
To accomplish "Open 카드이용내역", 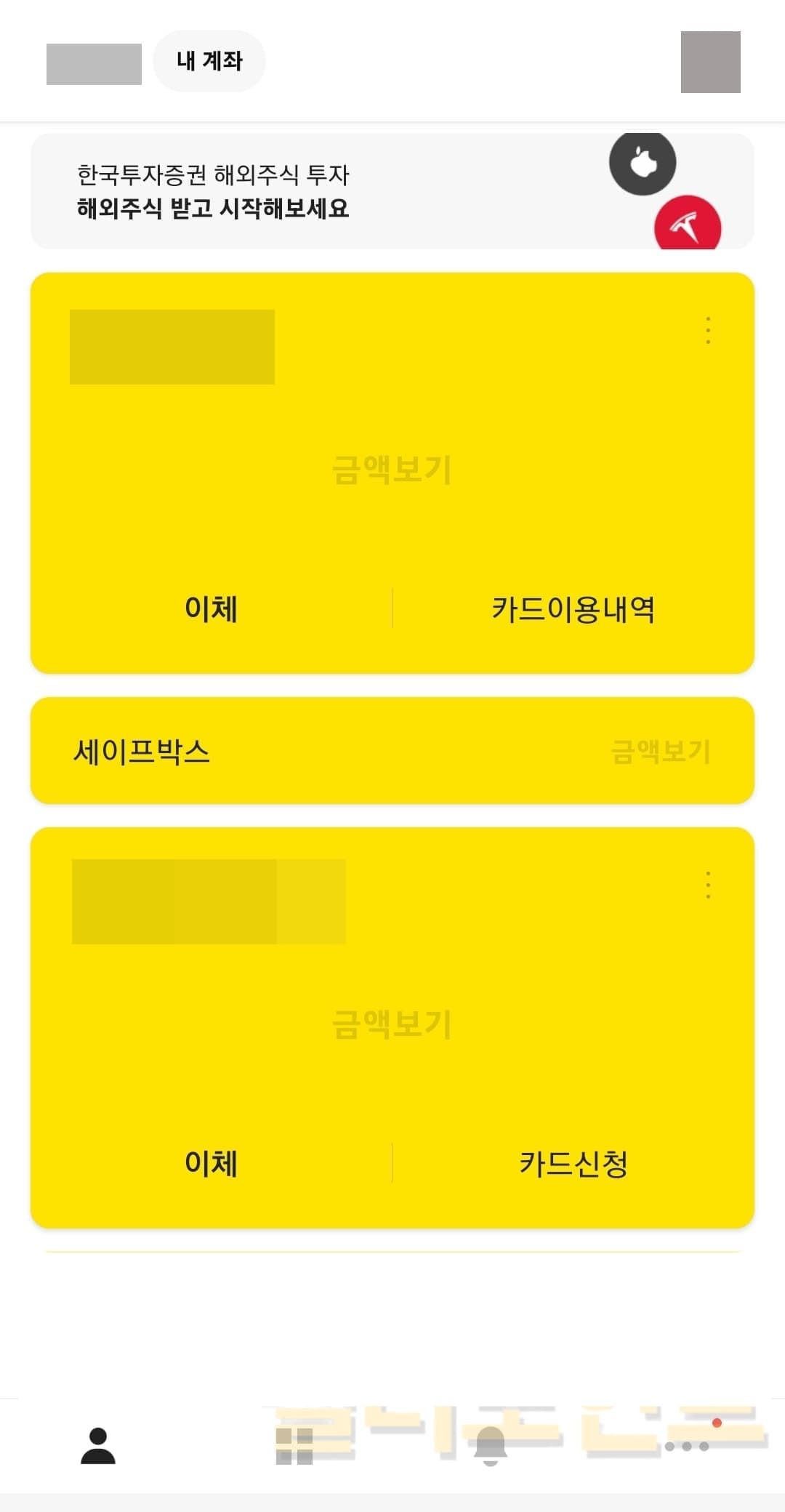I will coord(573,608).
